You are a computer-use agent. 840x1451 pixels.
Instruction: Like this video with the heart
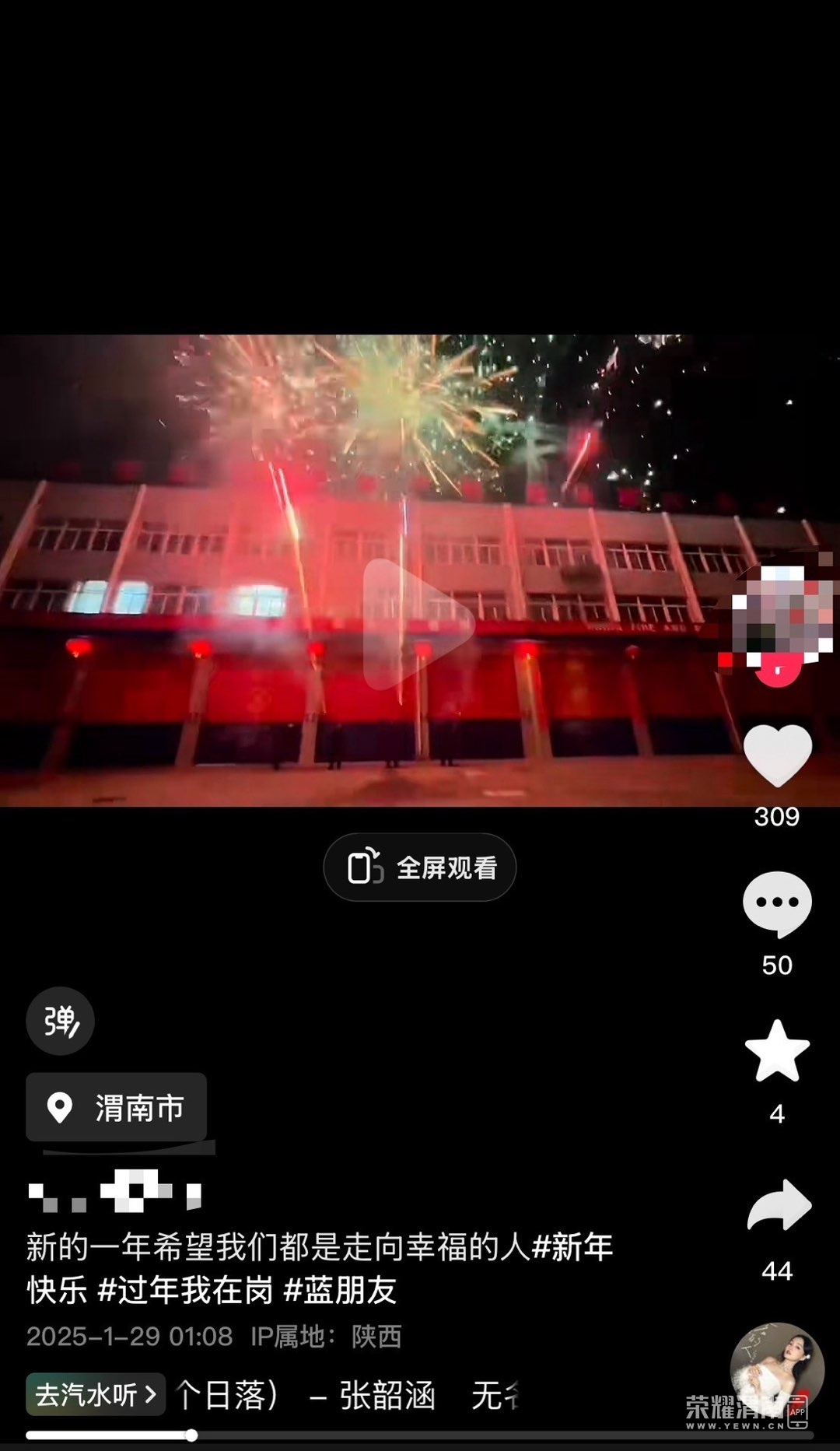point(777,755)
